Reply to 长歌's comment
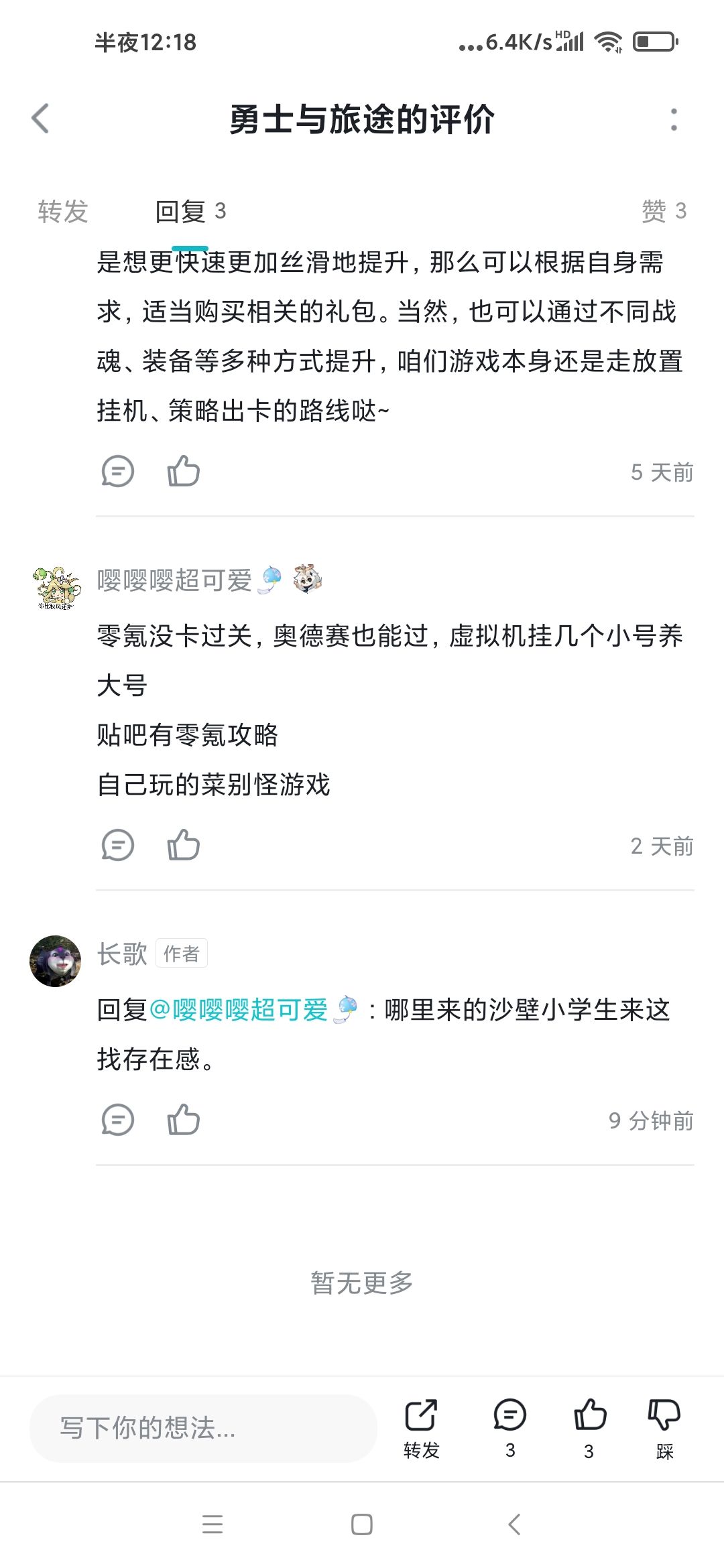Viewport: 724px width, 1568px height. coord(117,1120)
